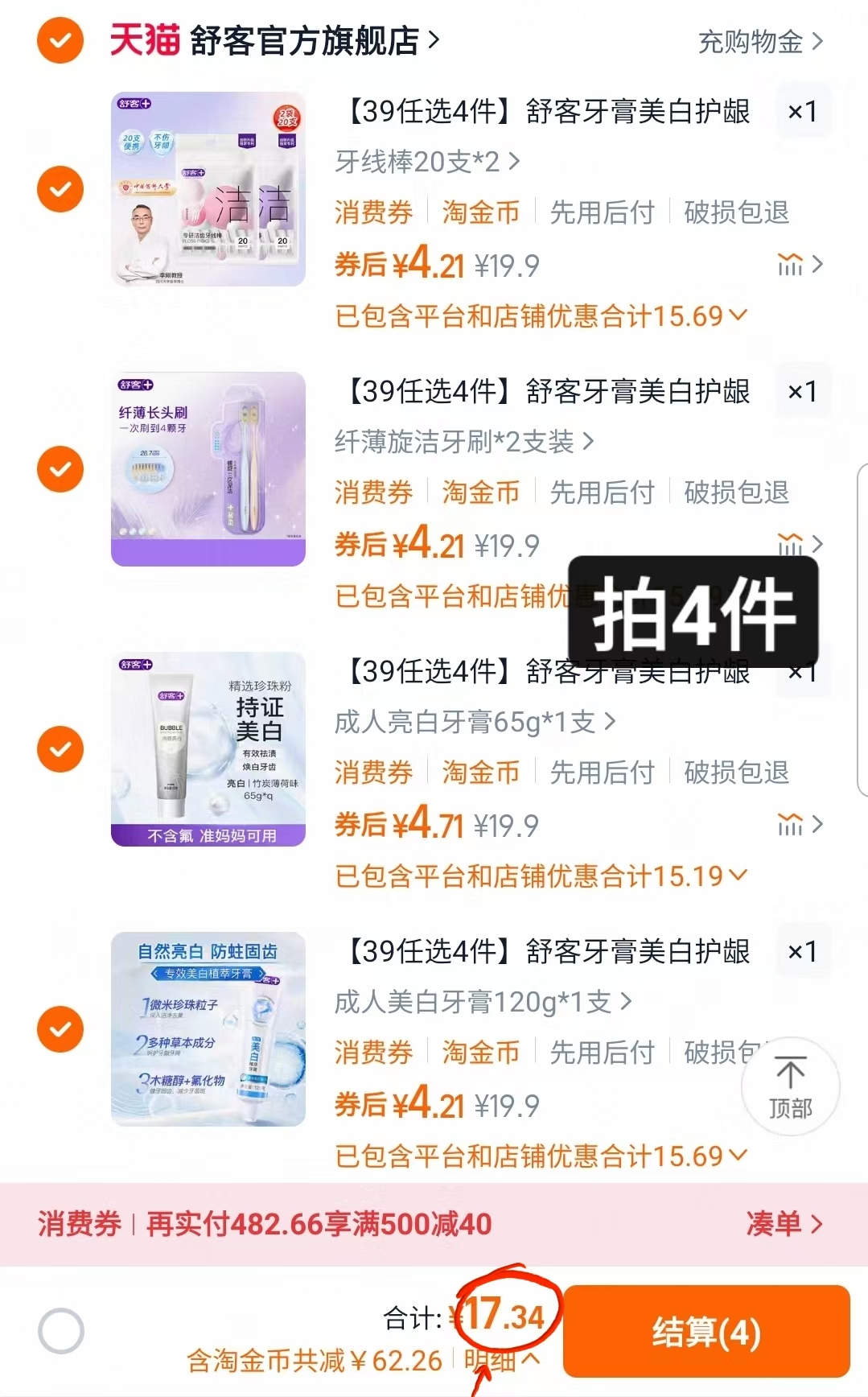Open 凑单 to reach 满500减40
Screen dimensions: 868x1397
784,1224
